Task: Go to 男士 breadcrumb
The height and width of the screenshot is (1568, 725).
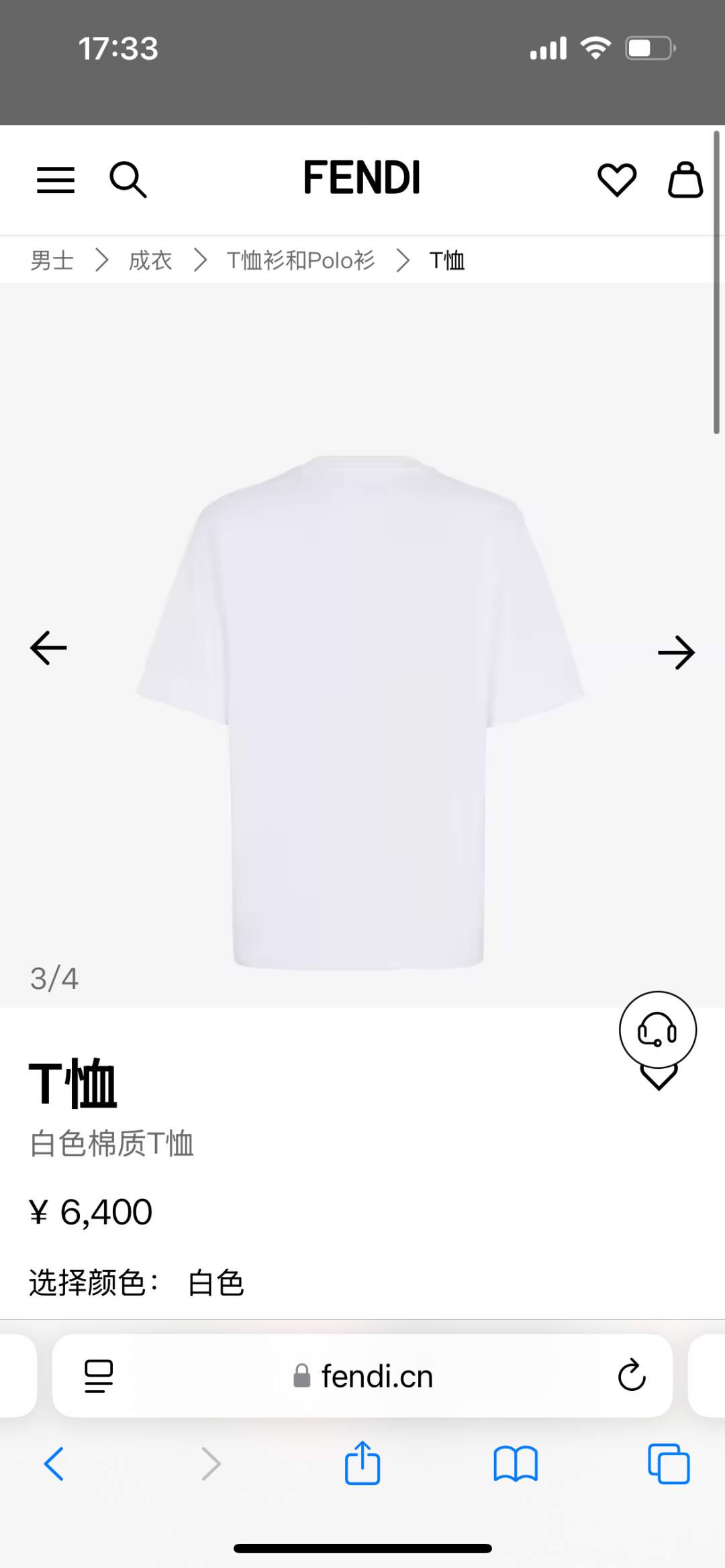Action: [x=52, y=260]
